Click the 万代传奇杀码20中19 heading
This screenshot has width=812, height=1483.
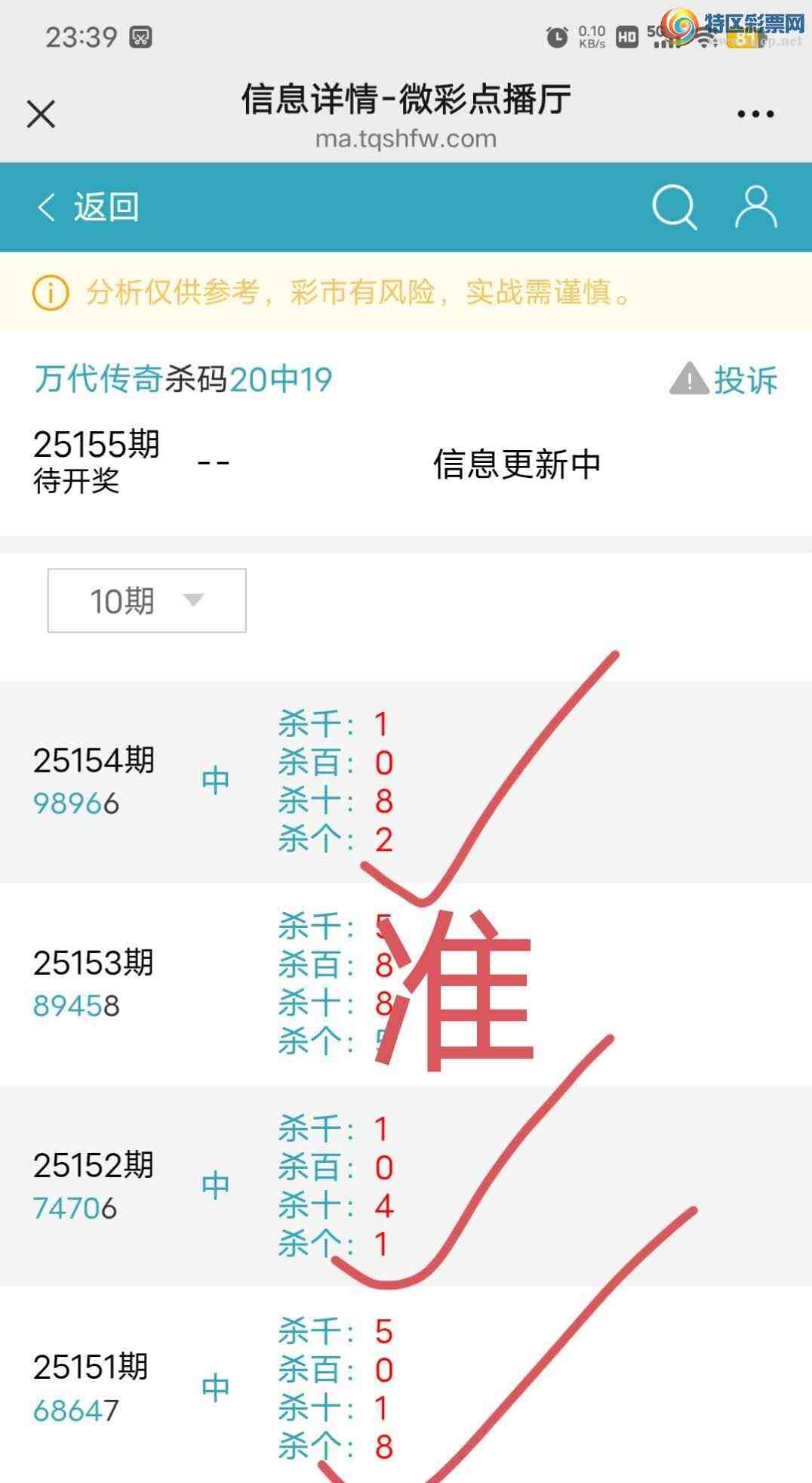coord(183,380)
